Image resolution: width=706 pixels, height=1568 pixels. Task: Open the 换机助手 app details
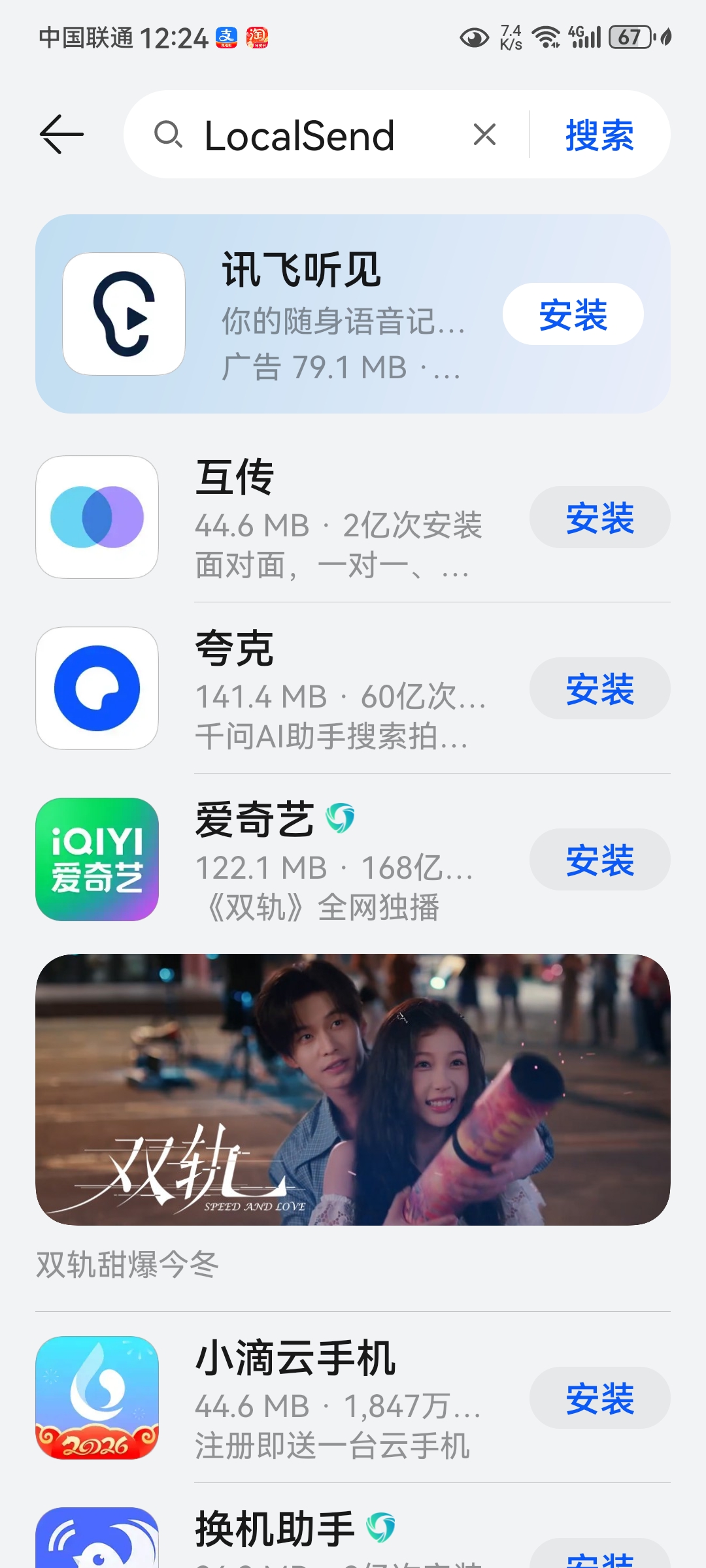275,1532
